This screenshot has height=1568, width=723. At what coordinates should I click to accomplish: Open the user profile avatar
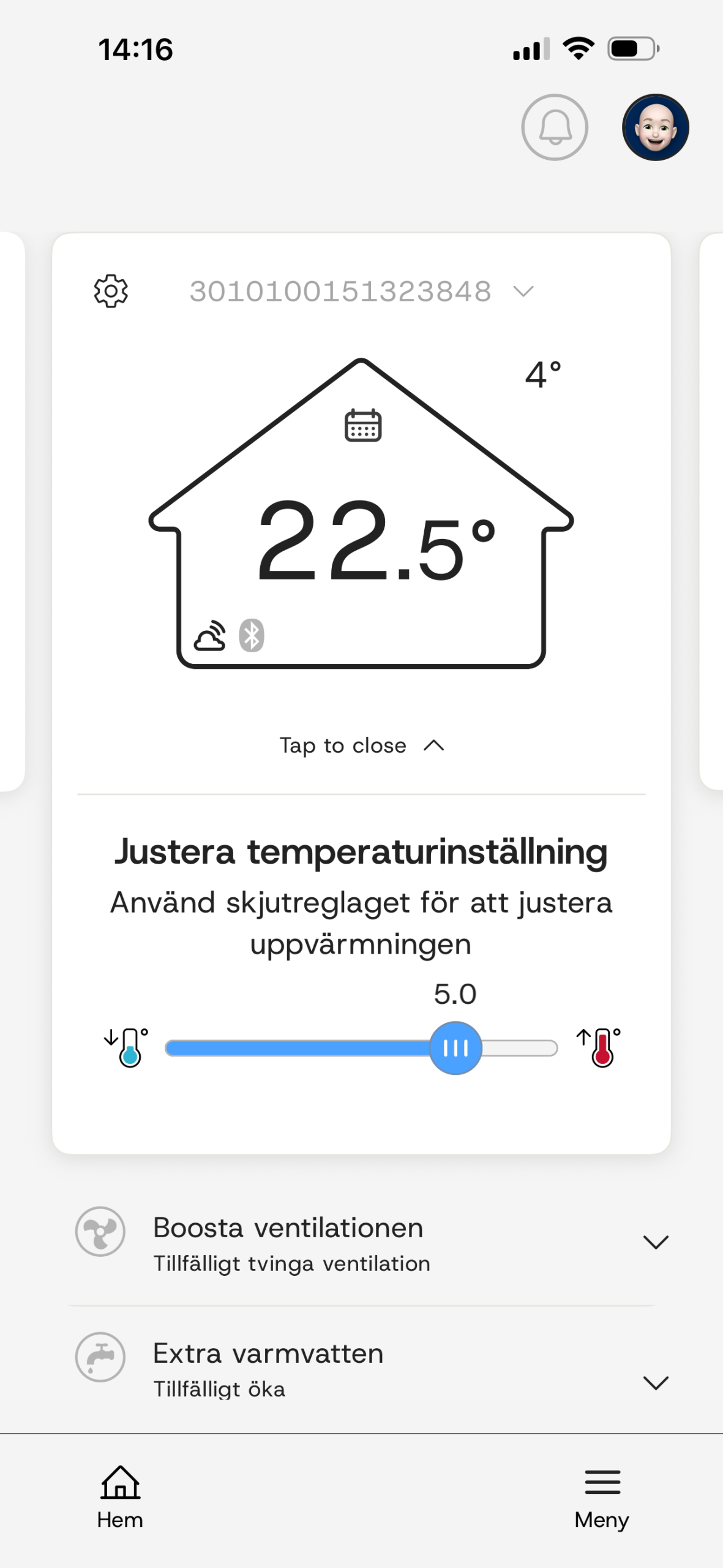click(656, 127)
